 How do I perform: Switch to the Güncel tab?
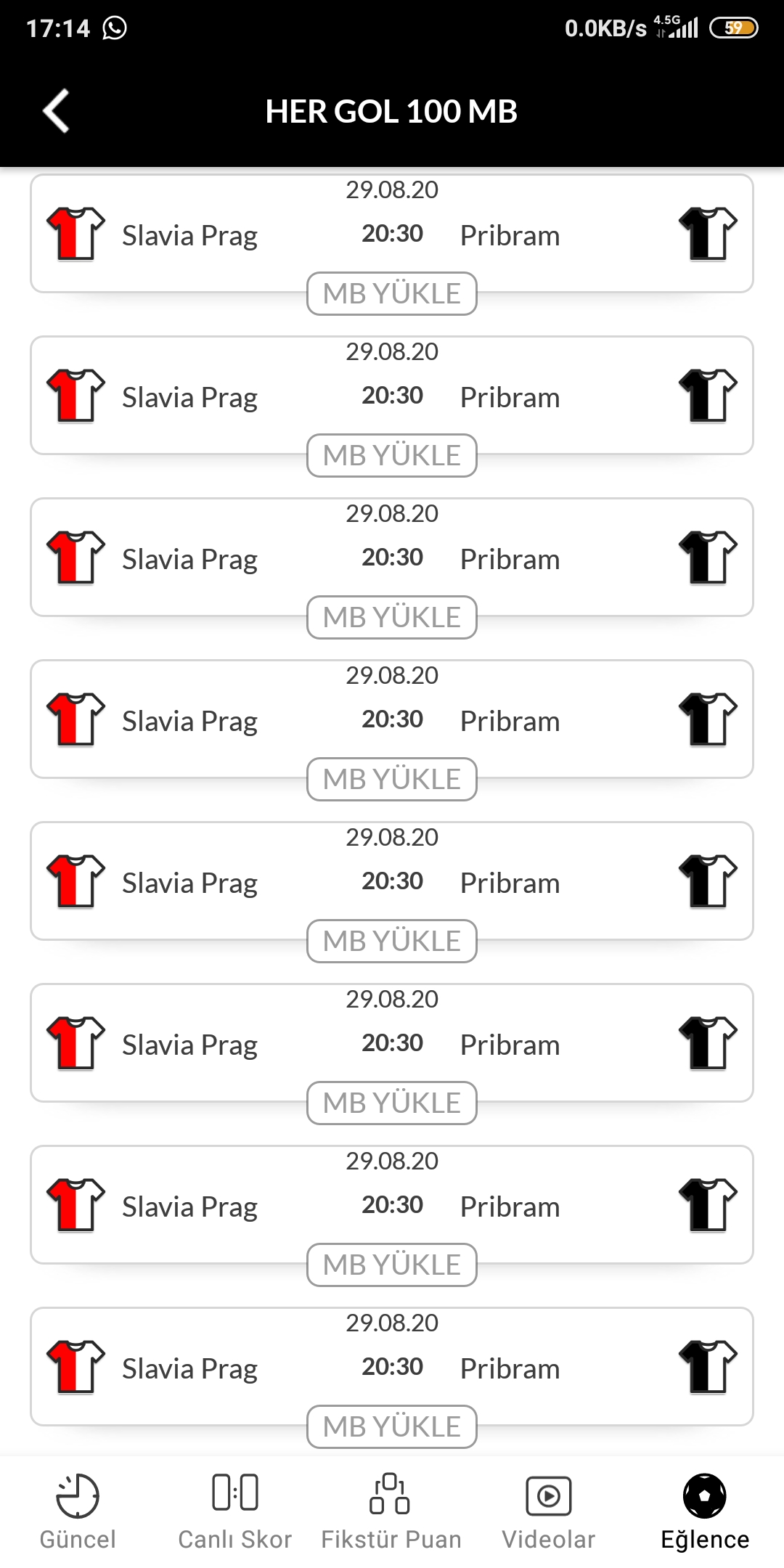tap(78, 1511)
